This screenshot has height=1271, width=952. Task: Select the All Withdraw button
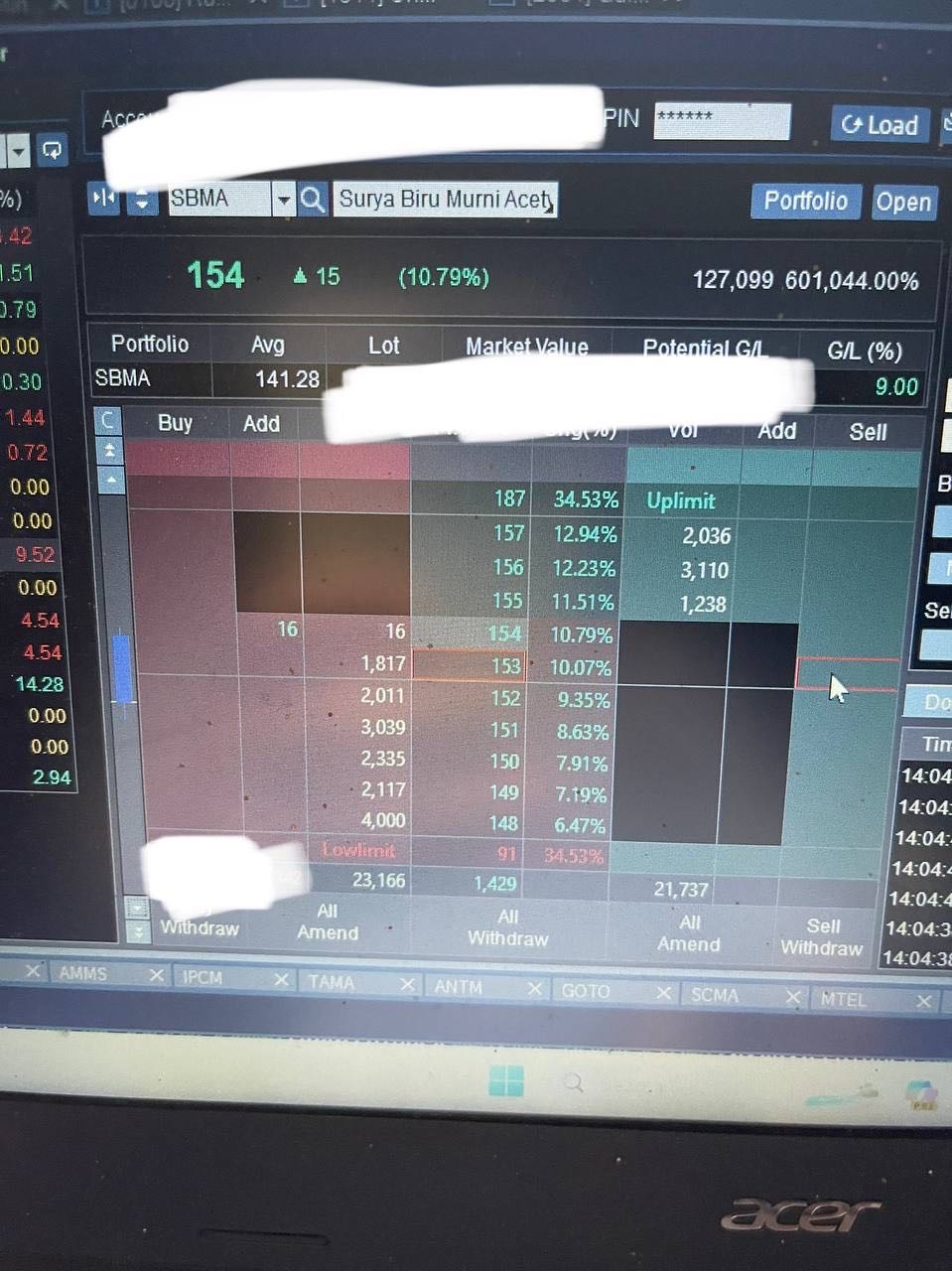pos(507,927)
